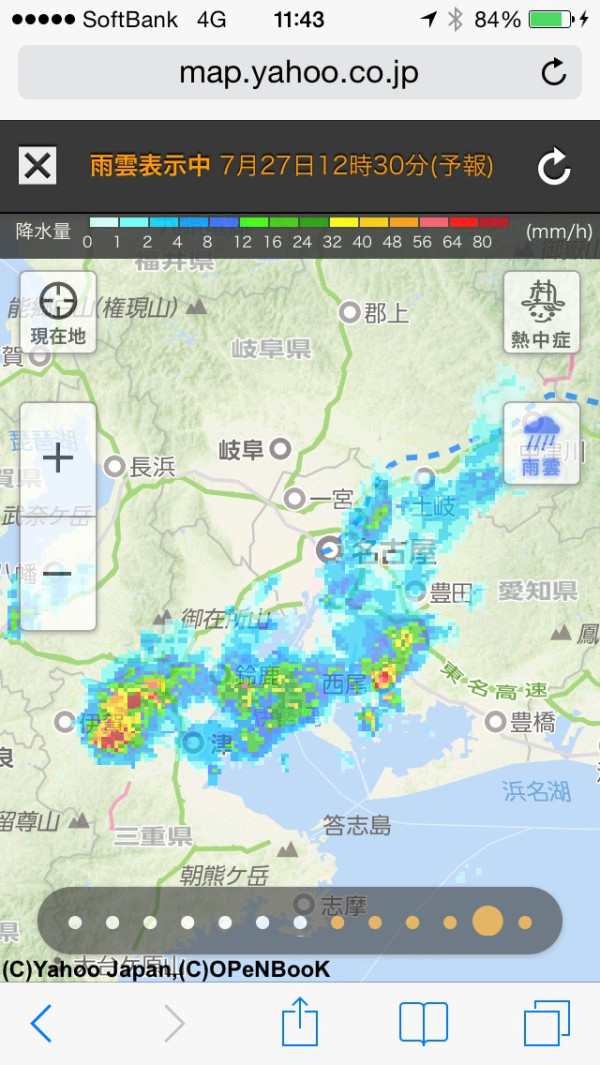600x1065 pixels.
Task: Center map on current location (現在地)
Action: point(58,312)
